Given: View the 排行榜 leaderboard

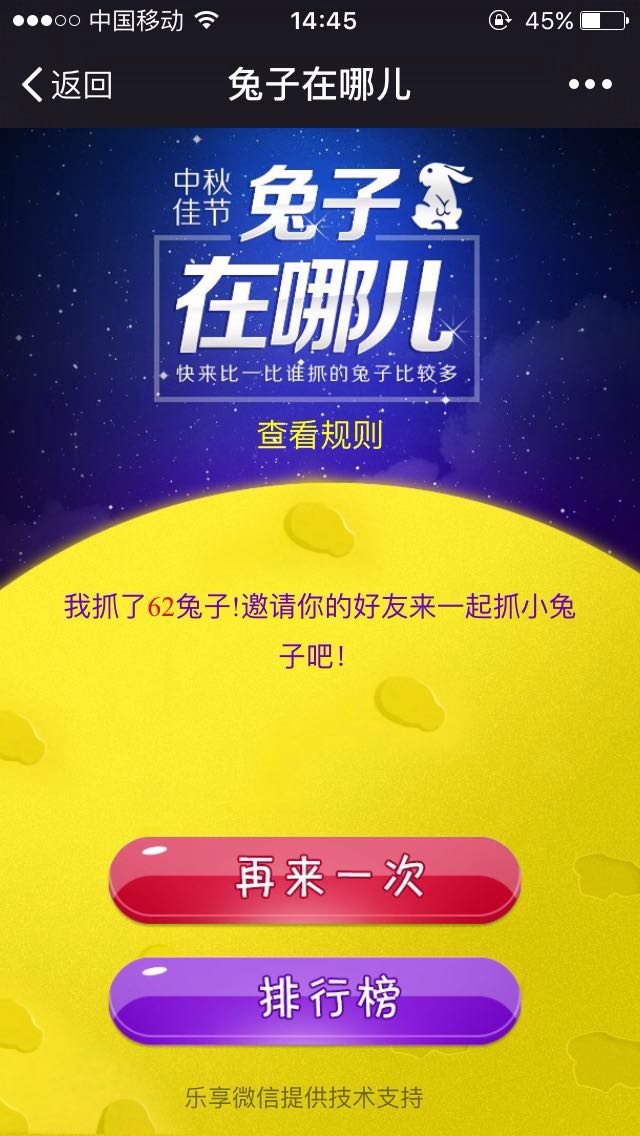Looking at the screenshot, I should (x=316, y=999).
